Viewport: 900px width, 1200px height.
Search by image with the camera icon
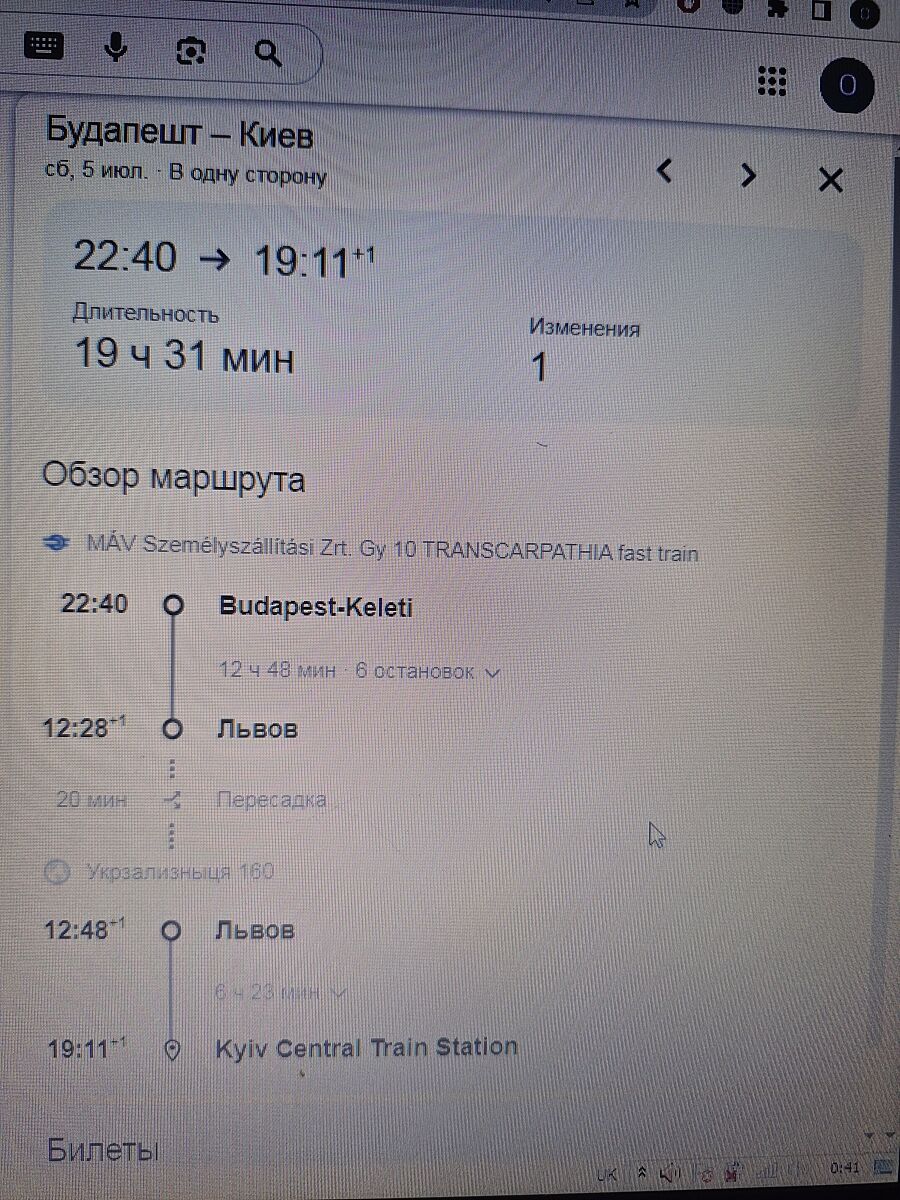tap(191, 50)
